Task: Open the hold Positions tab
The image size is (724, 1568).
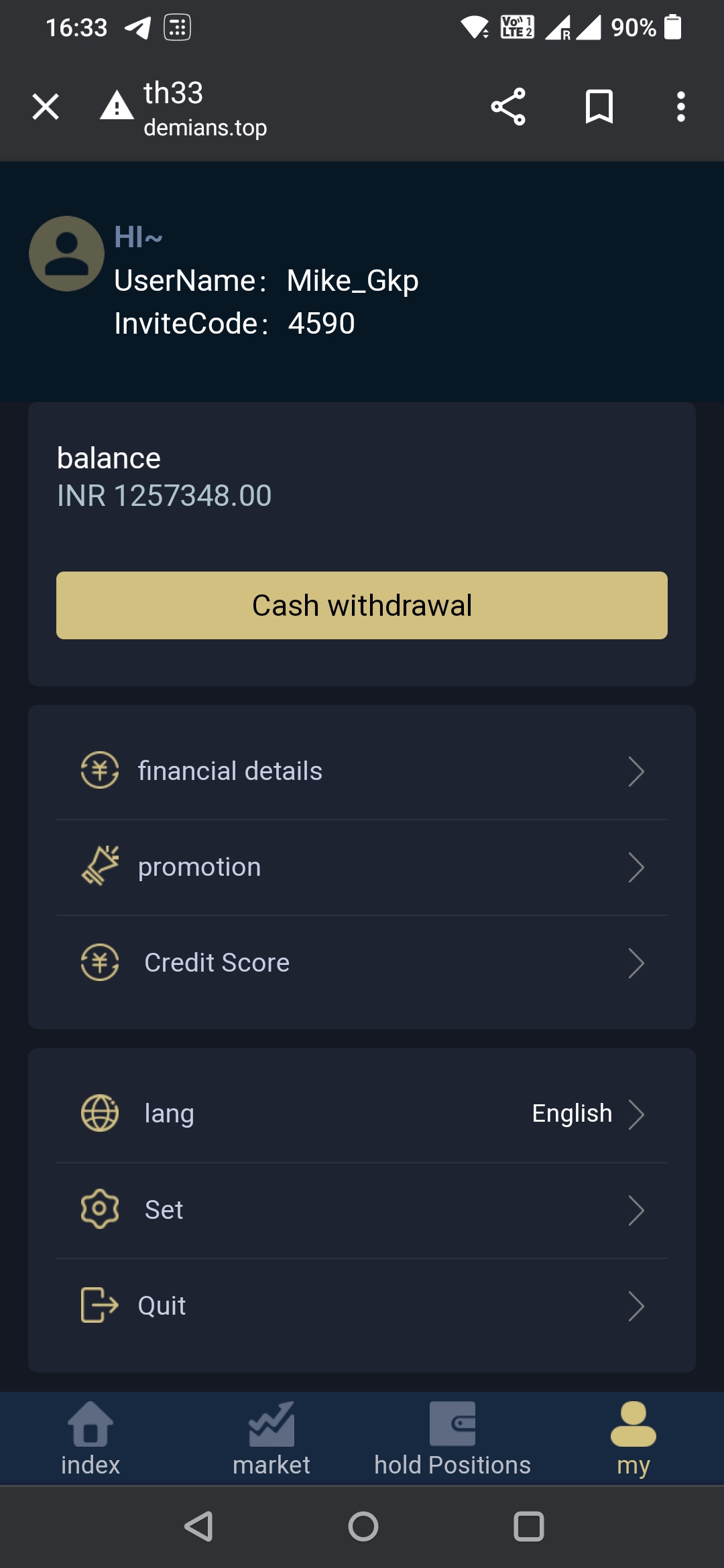Action: coord(452,1438)
